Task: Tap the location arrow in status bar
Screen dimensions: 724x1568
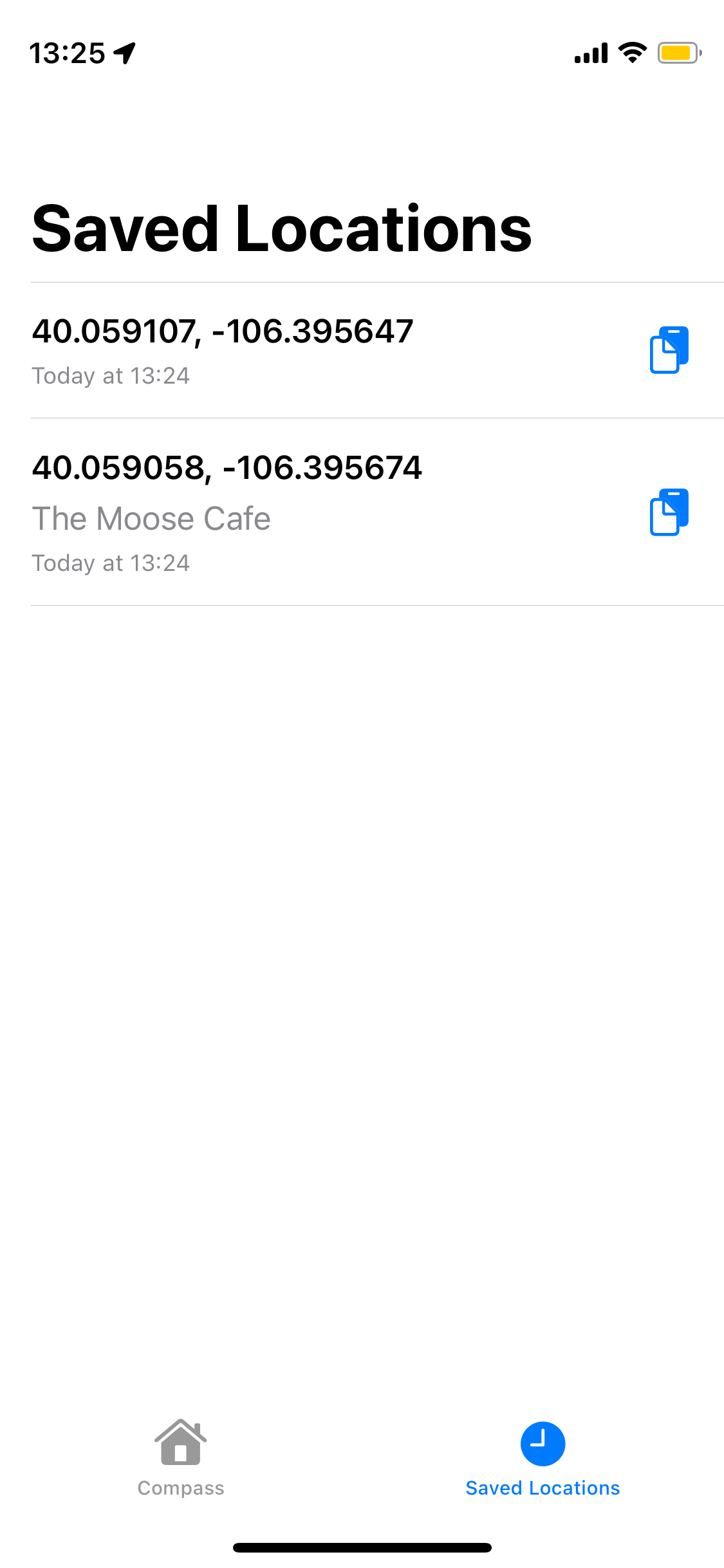Action: 123,54
